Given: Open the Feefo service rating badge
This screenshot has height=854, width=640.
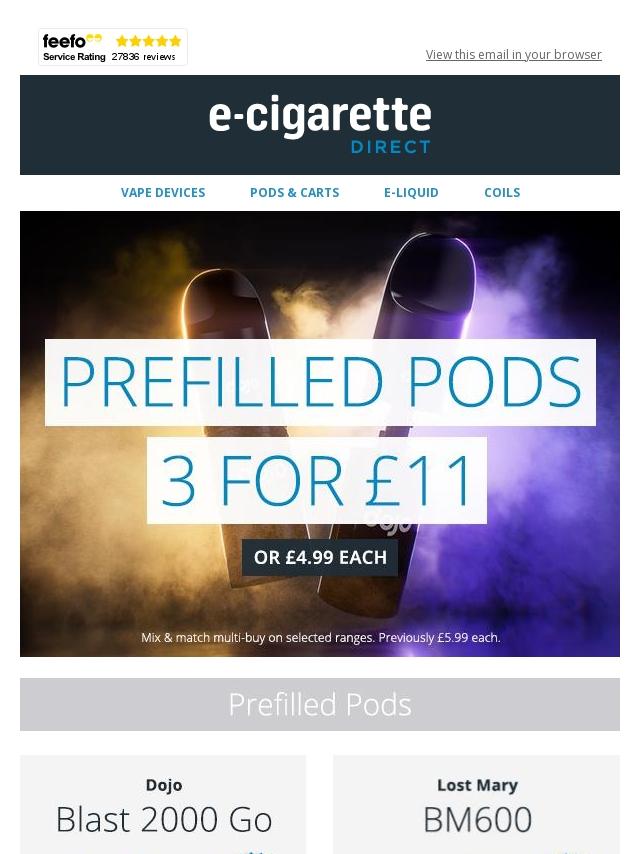Looking at the screenshot, I should pos(112,47).
